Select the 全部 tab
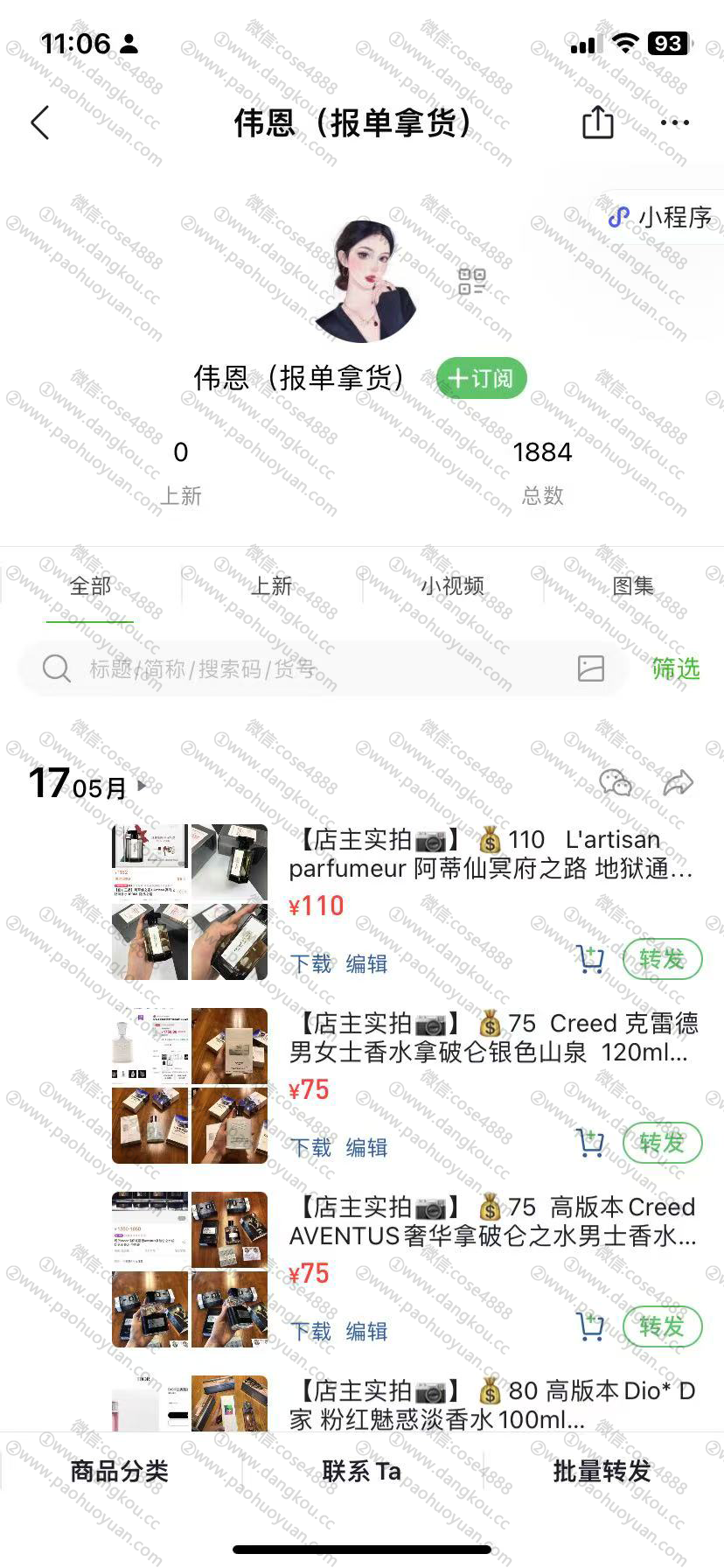Viewport: 724px width, 1568px height. pyautogui.click(x=90, y=585)
